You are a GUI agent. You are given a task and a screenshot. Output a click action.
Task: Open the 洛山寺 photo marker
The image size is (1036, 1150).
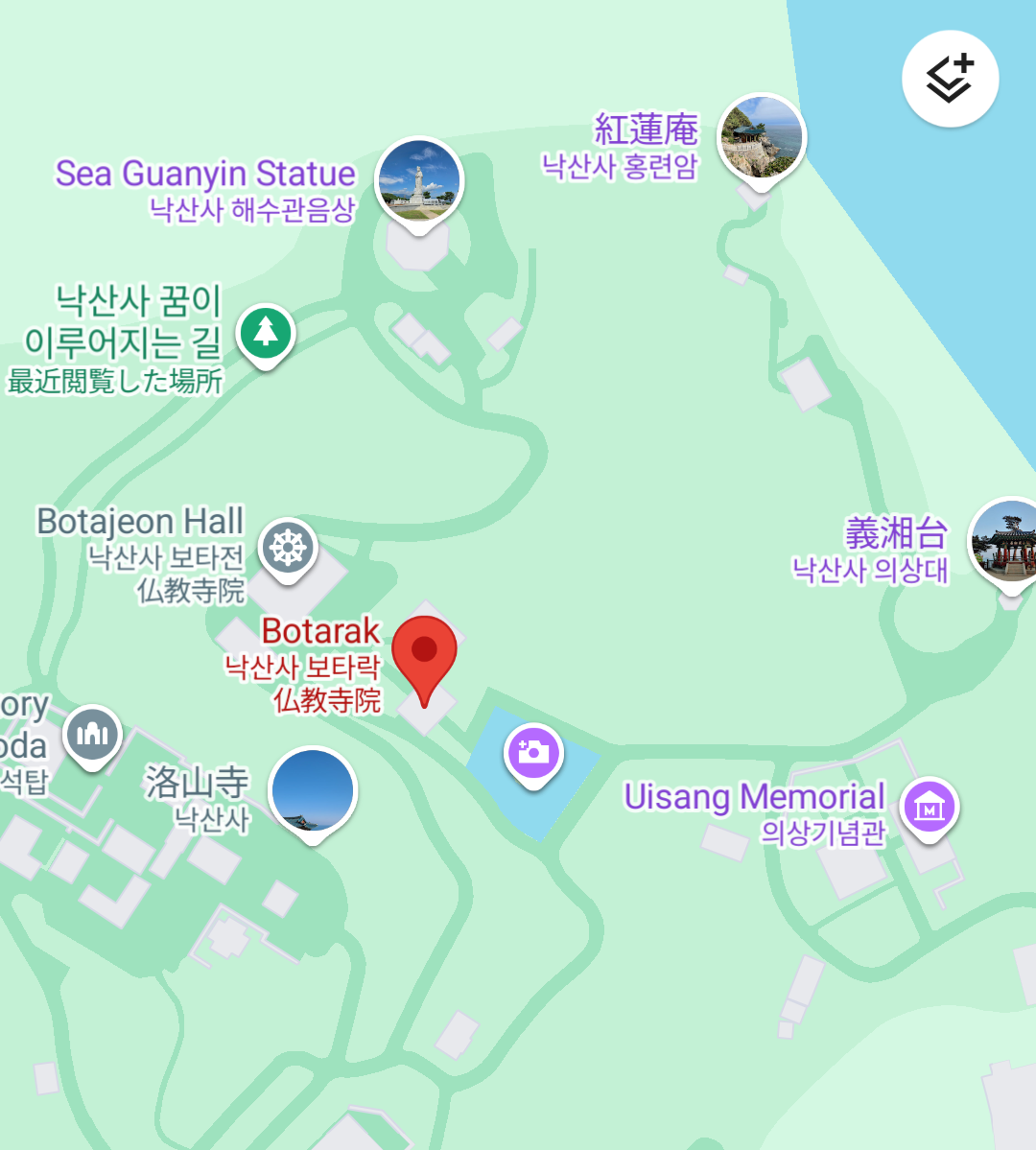(313, 792)
